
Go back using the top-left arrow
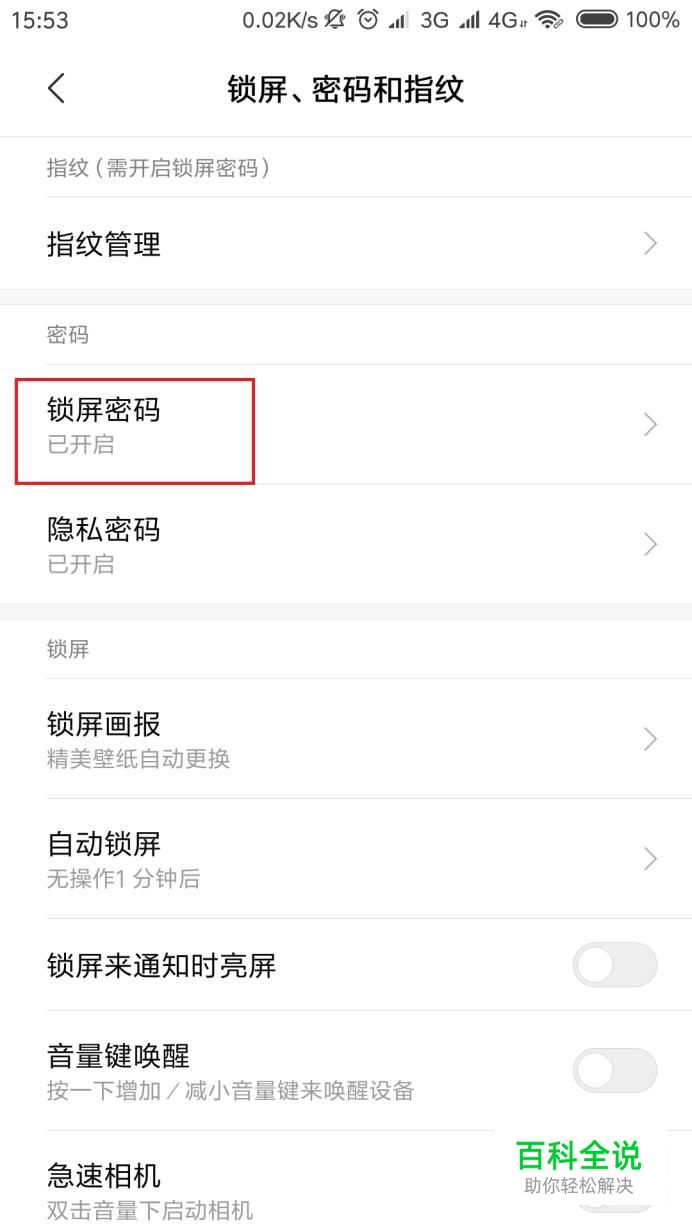tap(57, 89)
